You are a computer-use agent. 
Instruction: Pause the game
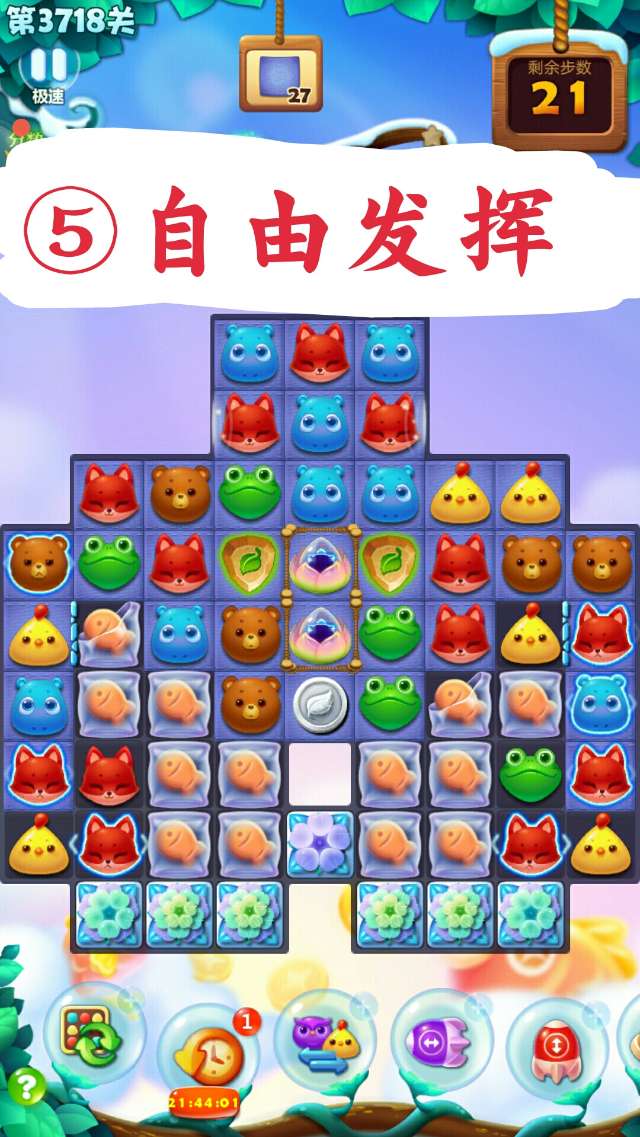click(x=47, y=67)
